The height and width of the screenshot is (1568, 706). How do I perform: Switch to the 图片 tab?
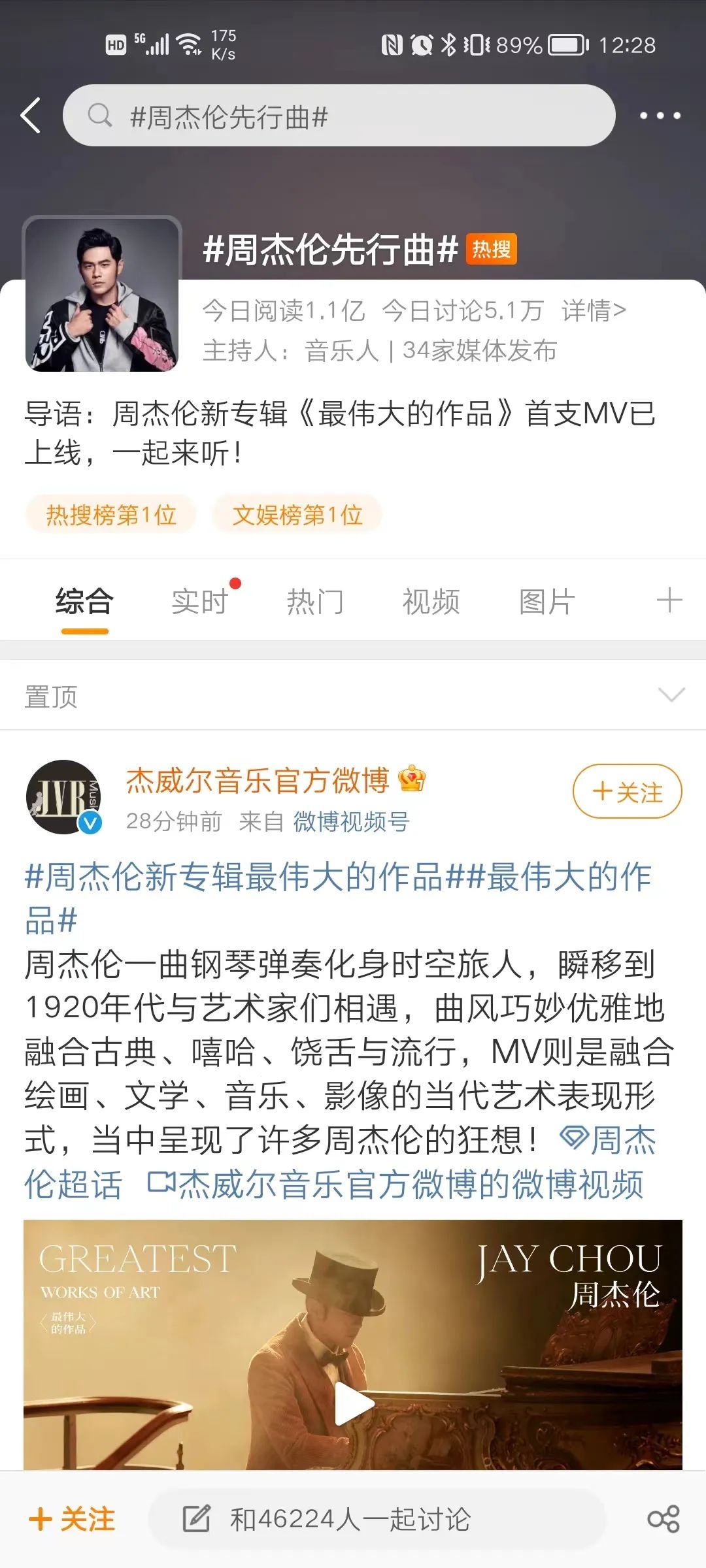546,601
